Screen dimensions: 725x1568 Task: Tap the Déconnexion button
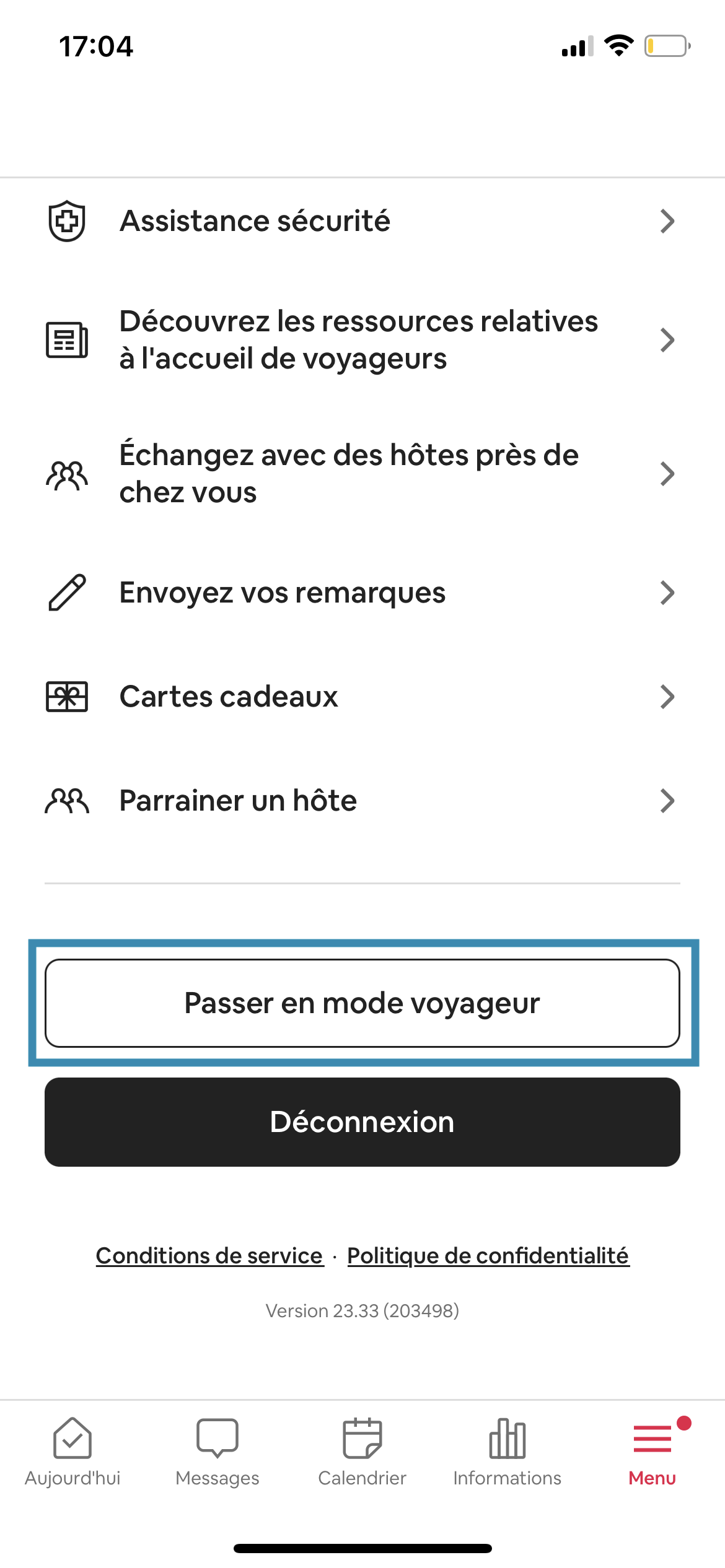tap(362, 1122)
